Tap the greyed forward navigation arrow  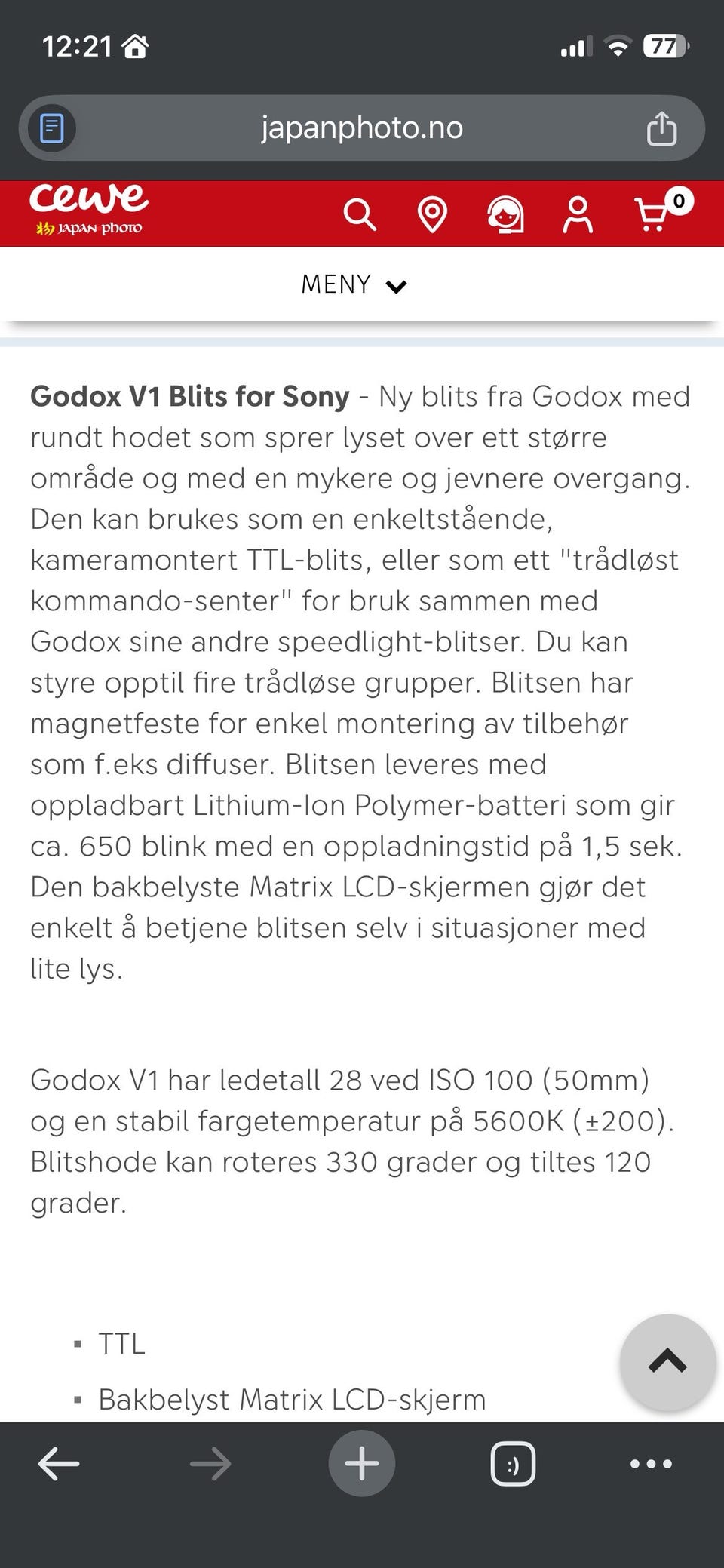(x=210, y=1462)
